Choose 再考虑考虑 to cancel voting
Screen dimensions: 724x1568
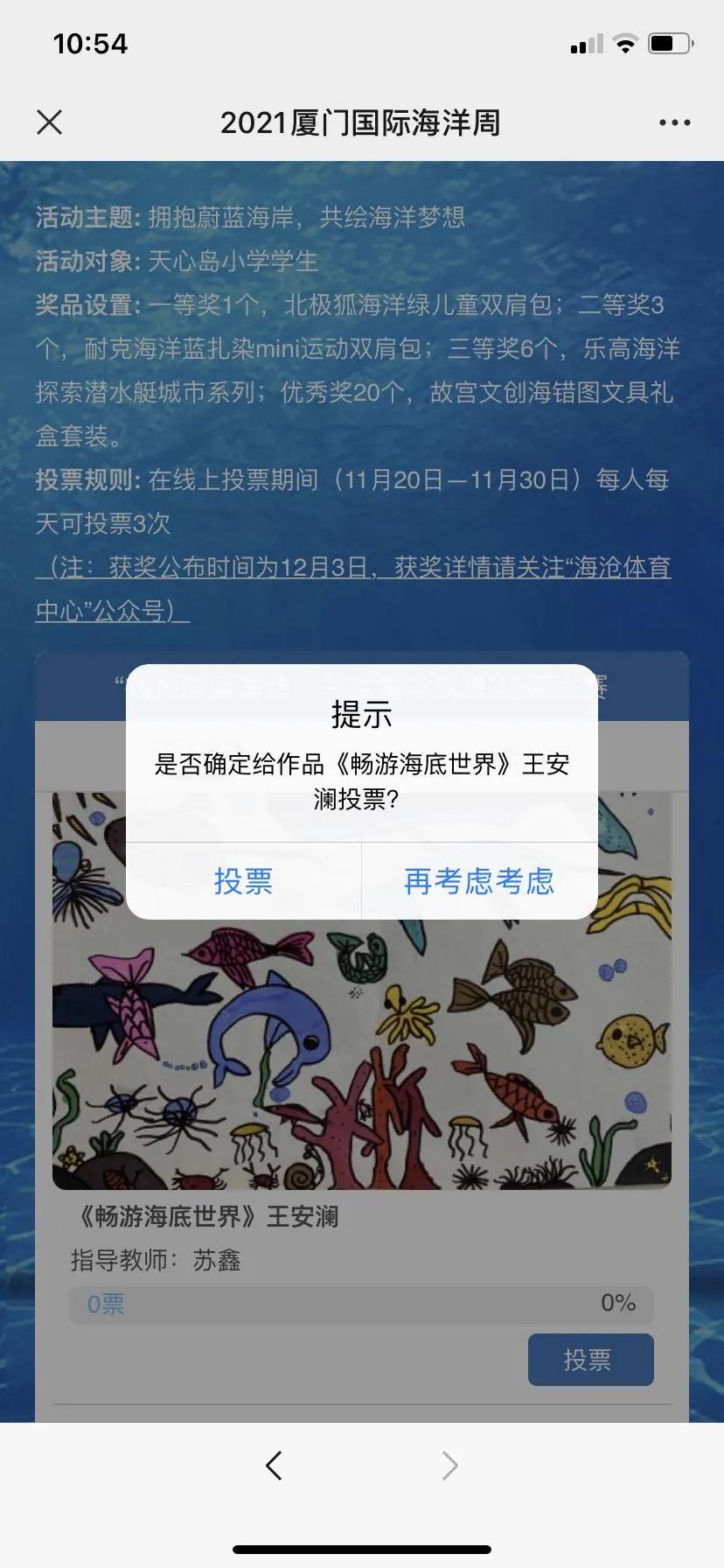[x=479, y=881]
